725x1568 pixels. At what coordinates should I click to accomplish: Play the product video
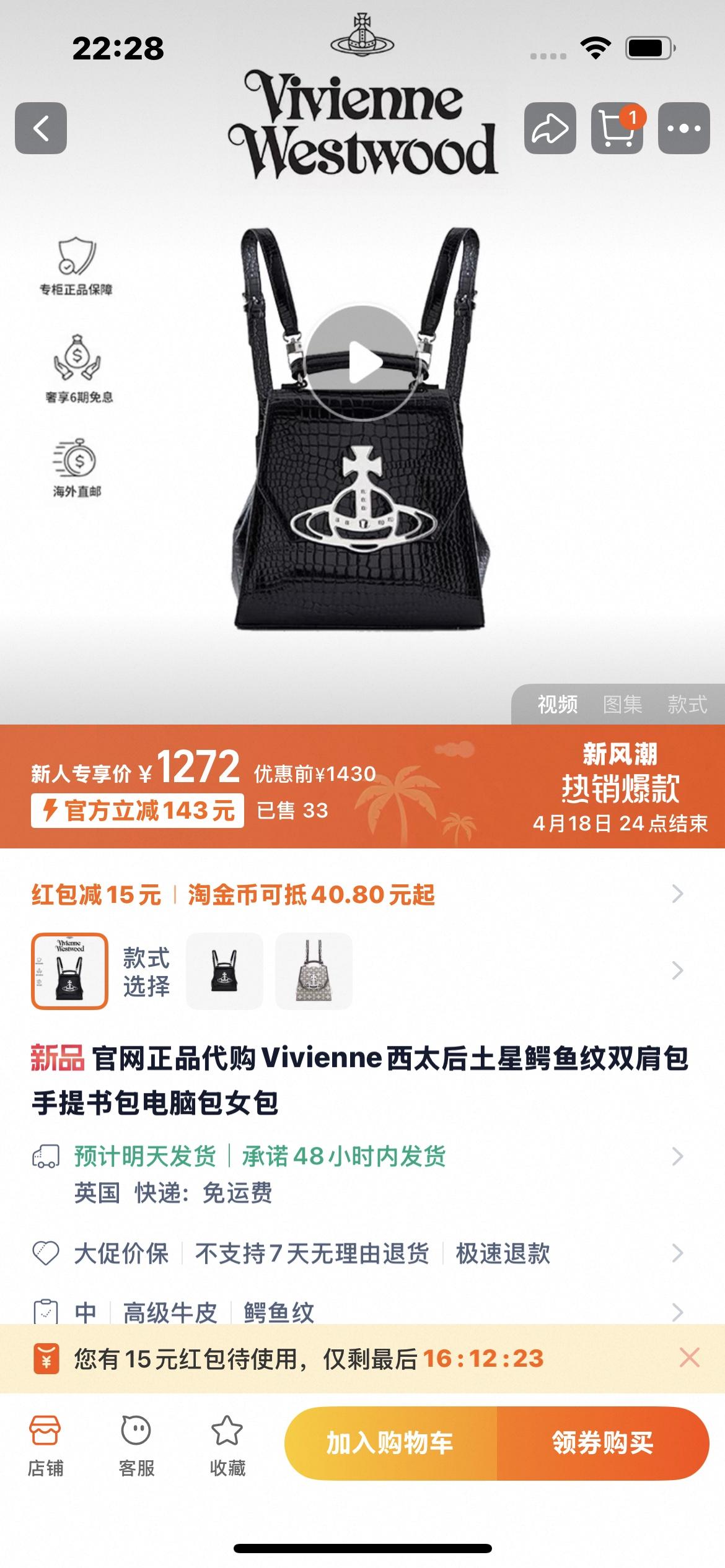point(362,363)
